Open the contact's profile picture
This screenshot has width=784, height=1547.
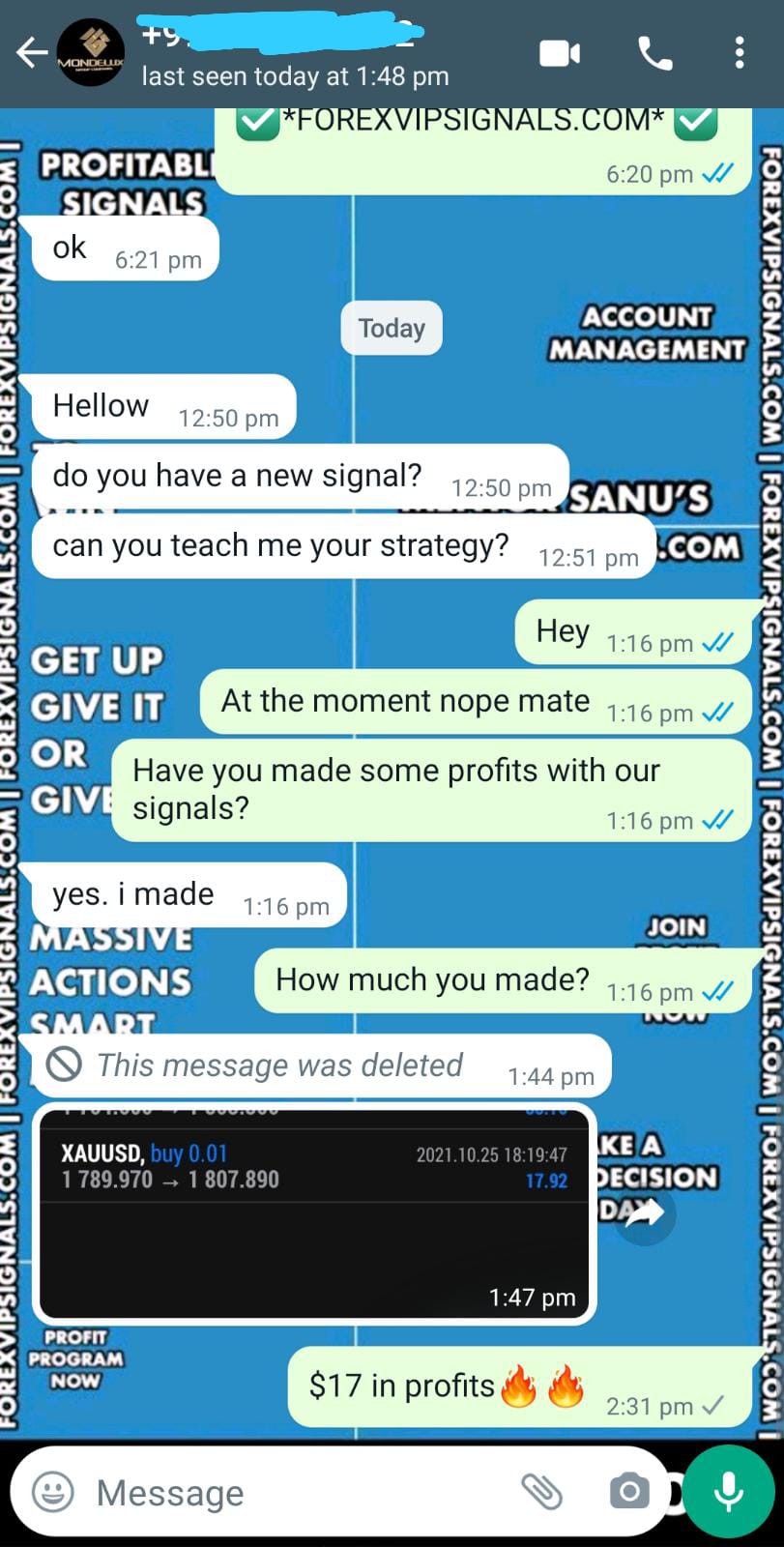(x=91, y=53)
